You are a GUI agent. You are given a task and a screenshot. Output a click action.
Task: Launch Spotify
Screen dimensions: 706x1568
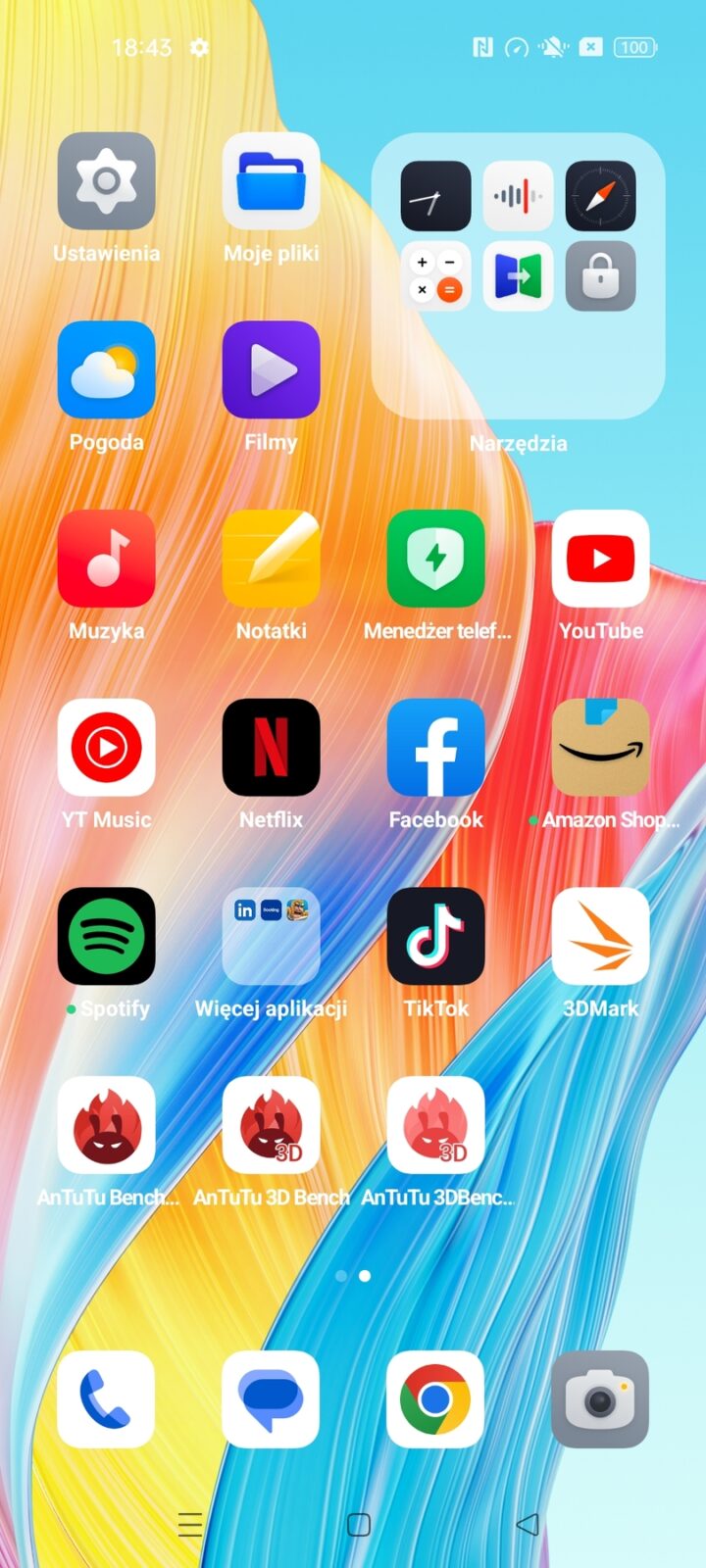pyautogui.click(x=106, y=936)
